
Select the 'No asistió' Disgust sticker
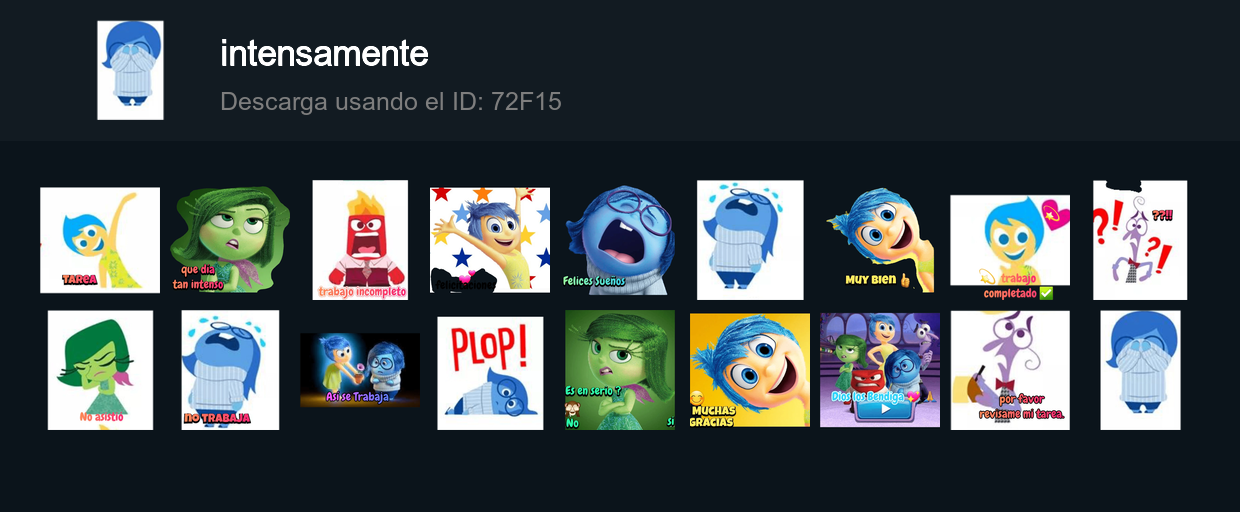100,370
